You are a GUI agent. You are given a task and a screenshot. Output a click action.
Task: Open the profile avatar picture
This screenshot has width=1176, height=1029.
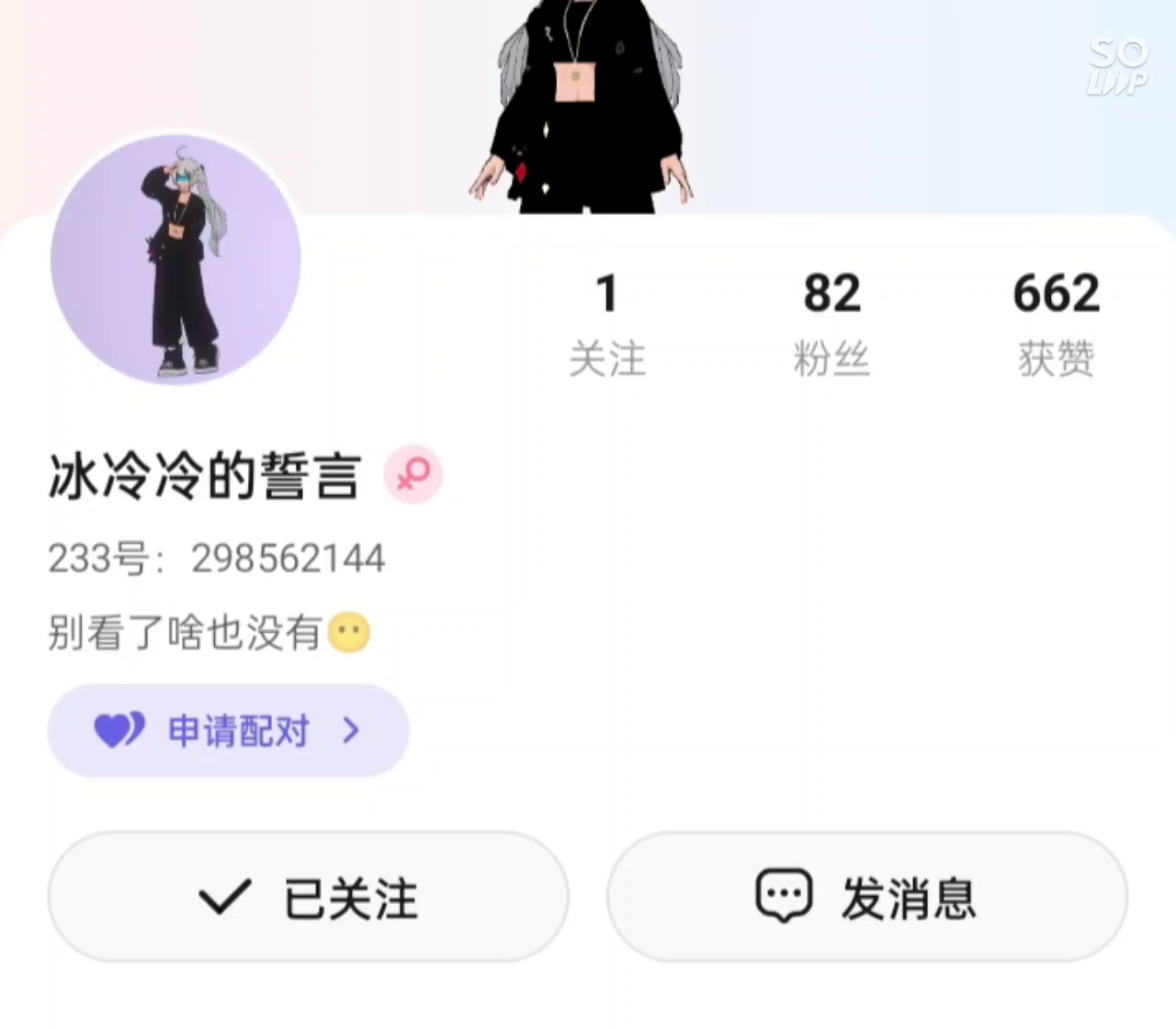[175, 260]
